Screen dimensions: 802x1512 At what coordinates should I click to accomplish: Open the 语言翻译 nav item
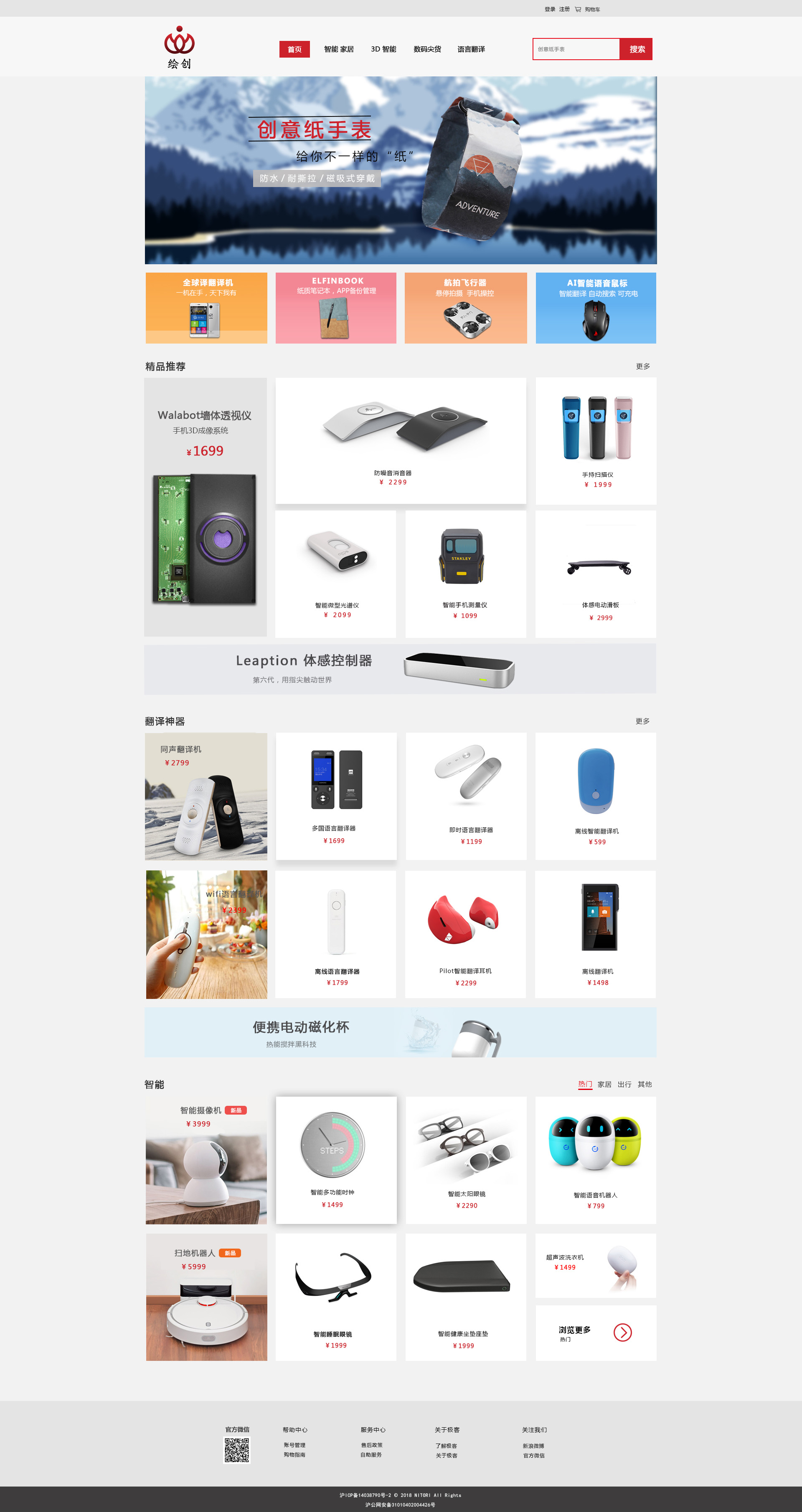[x=471, y=49]
